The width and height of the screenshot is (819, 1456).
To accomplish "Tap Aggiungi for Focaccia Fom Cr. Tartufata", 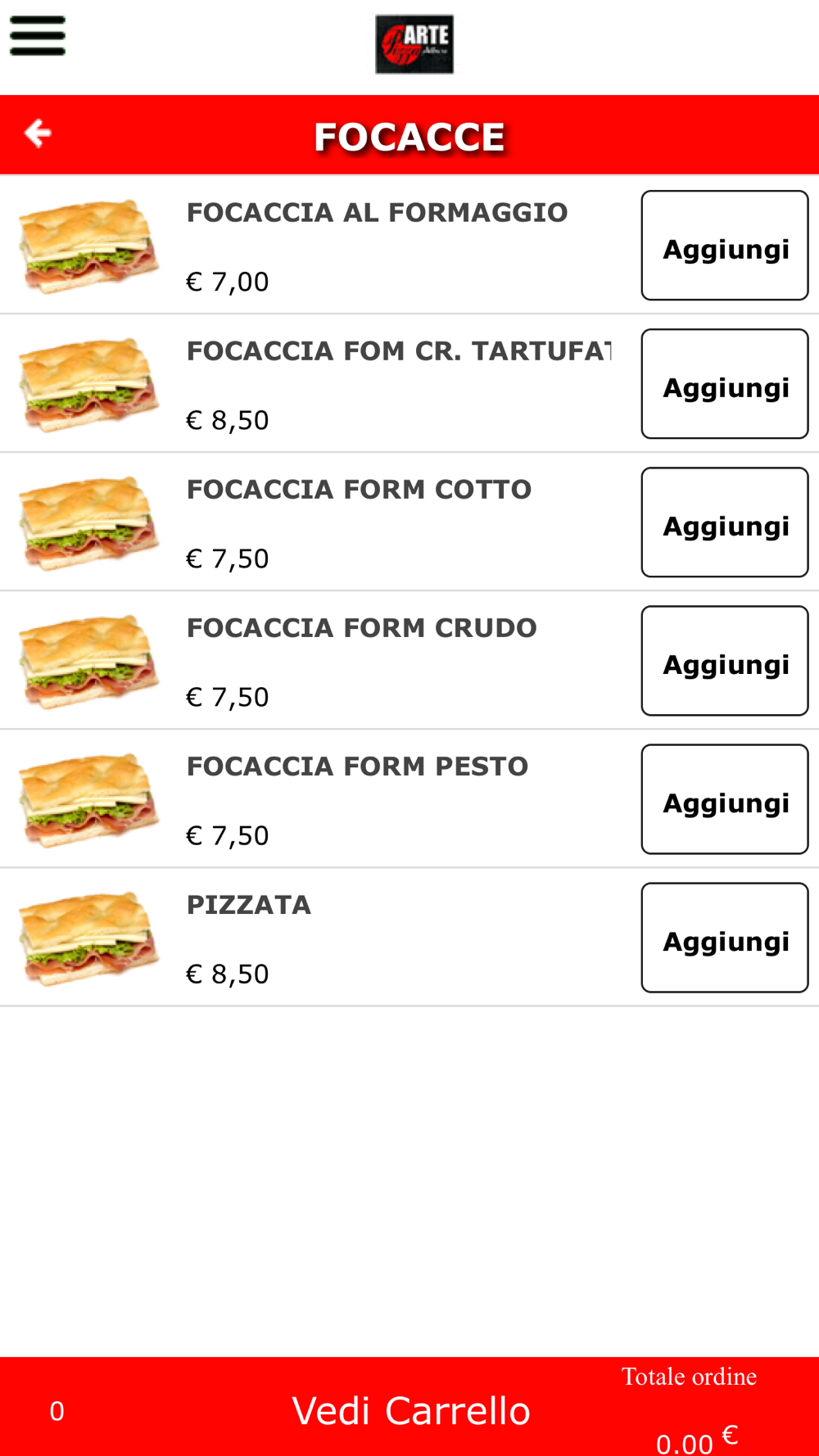I will tap(725, 384).
